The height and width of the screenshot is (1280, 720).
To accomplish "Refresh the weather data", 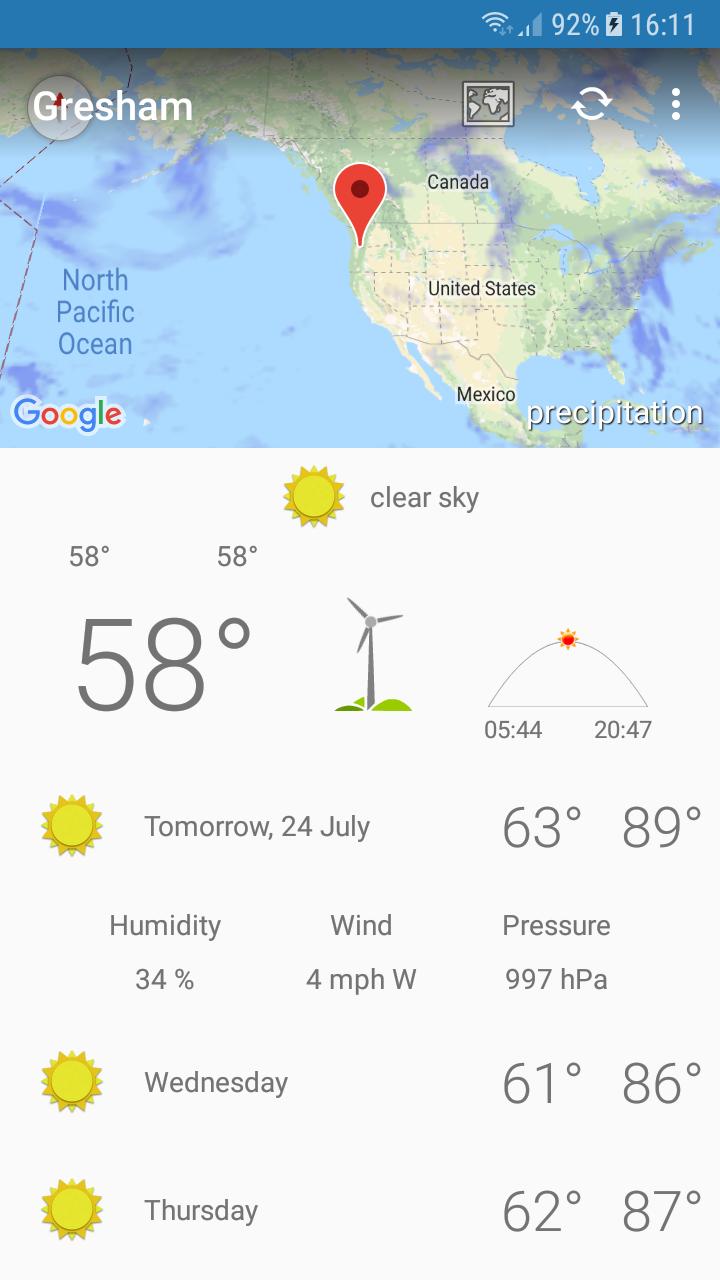I will (x=592, y=104).
